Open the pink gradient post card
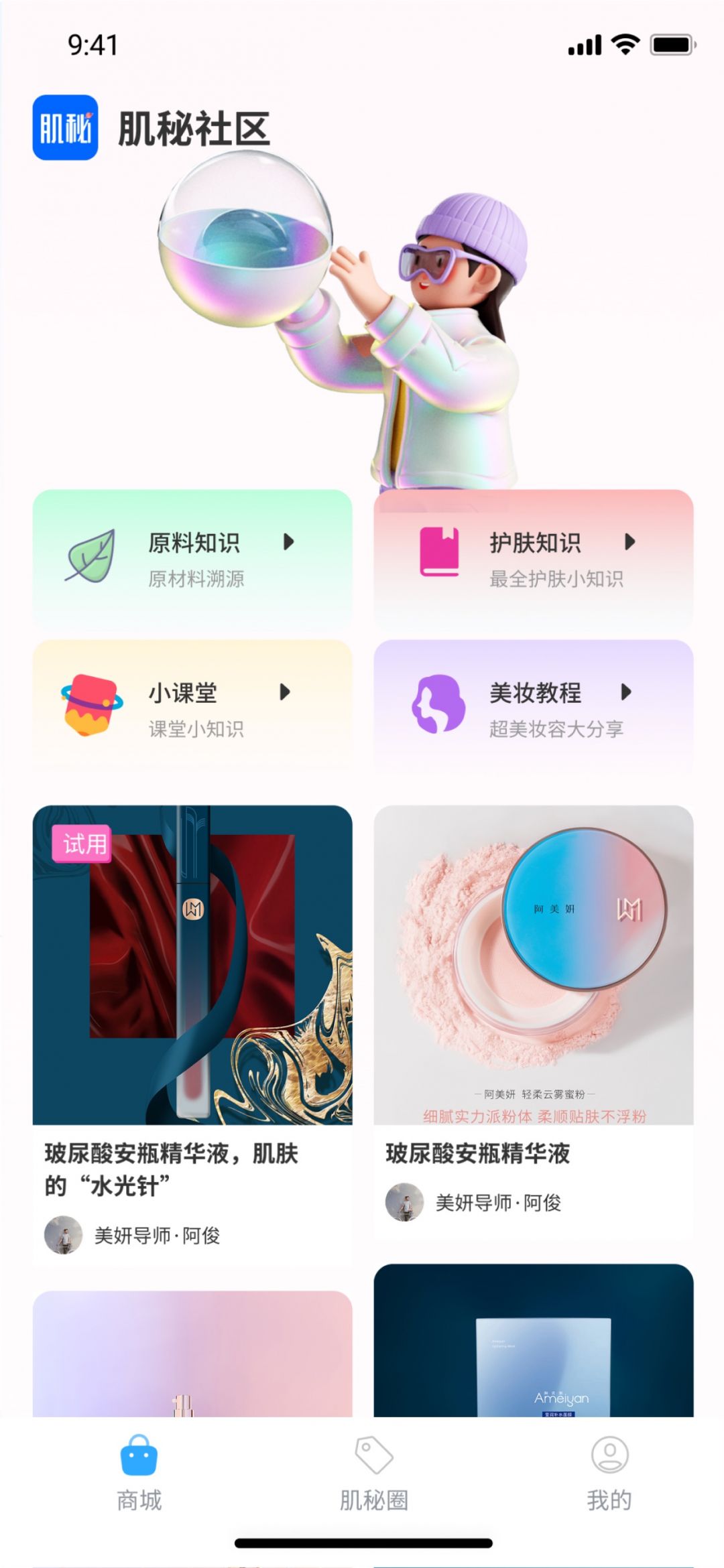 tap(192, 1354)
